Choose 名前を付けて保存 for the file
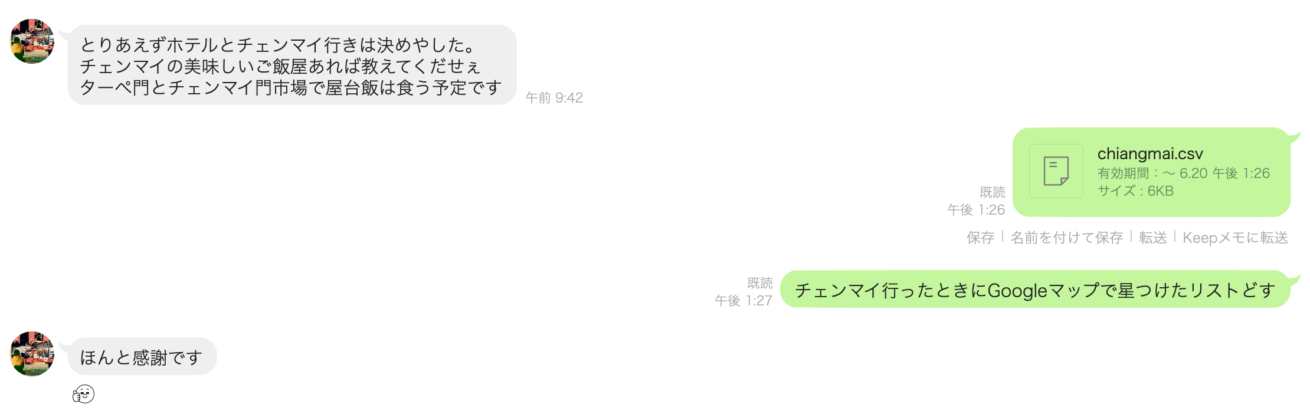Image resolution: width=1310 pixels, height=414 pixels. [1066, 238]
